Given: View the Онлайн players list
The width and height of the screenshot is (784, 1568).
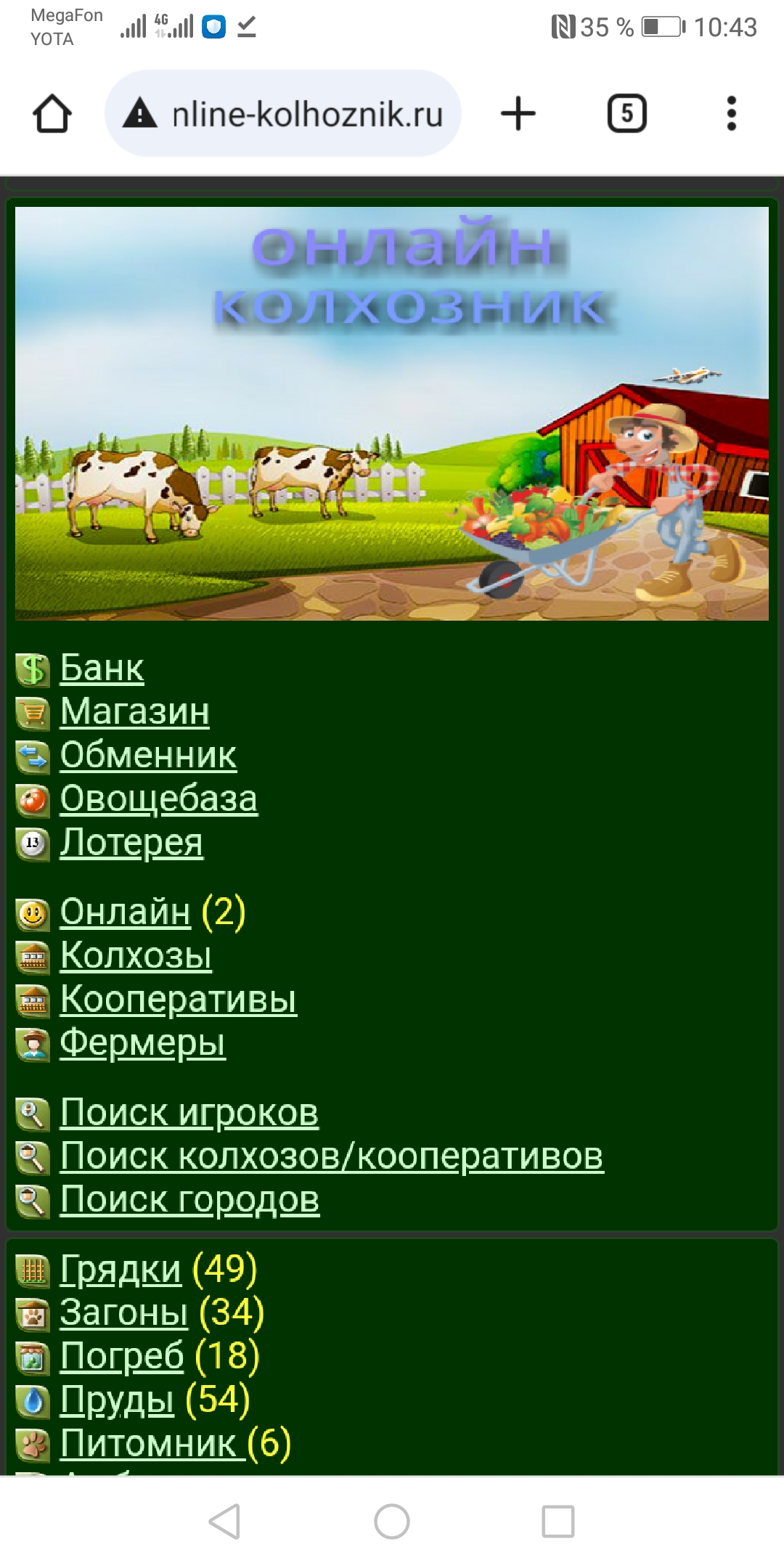Looking at the screenshot, I should pos(125,912).
